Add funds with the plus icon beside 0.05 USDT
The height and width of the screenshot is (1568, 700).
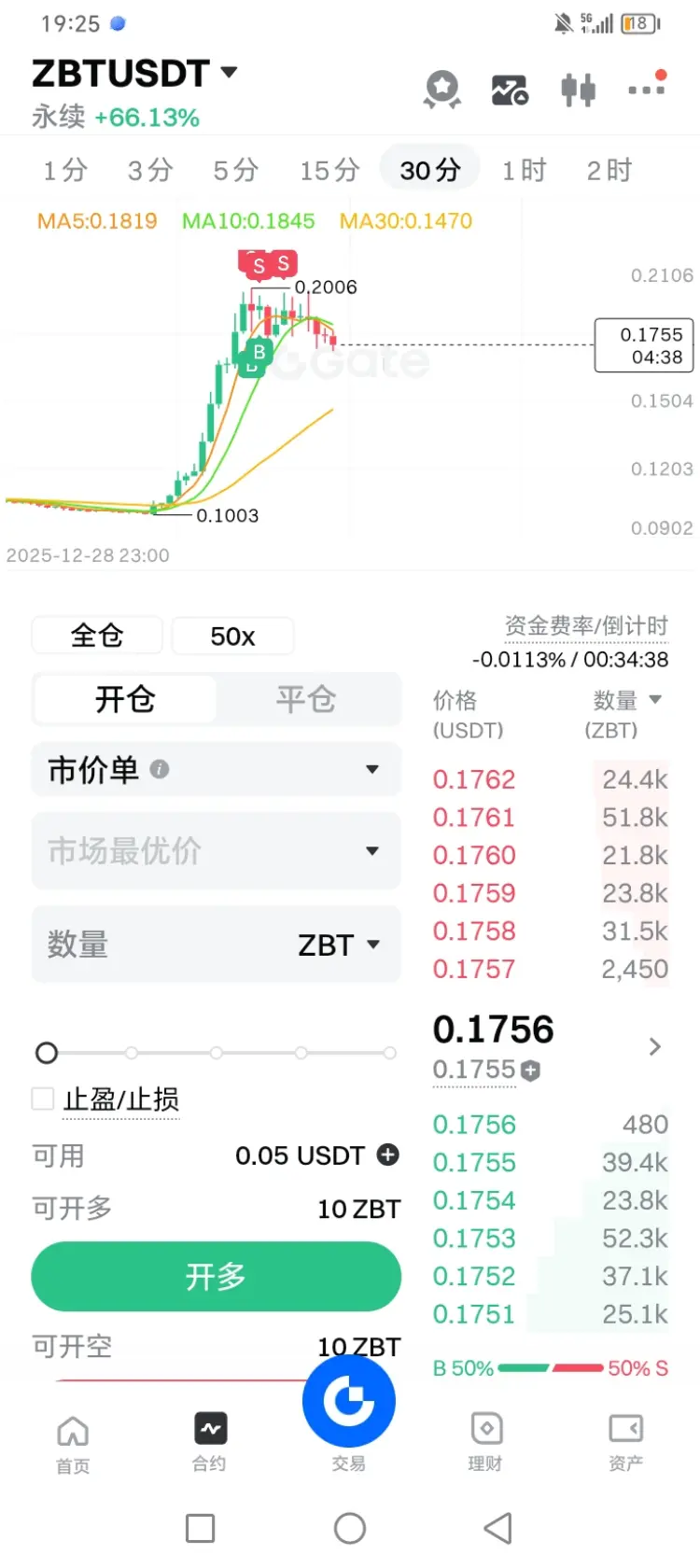[387, 1155]
